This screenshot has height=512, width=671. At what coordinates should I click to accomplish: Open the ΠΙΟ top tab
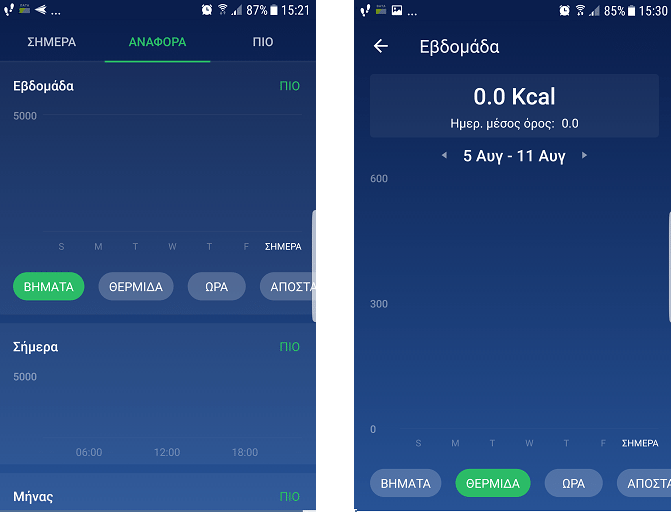click(263, 42)
